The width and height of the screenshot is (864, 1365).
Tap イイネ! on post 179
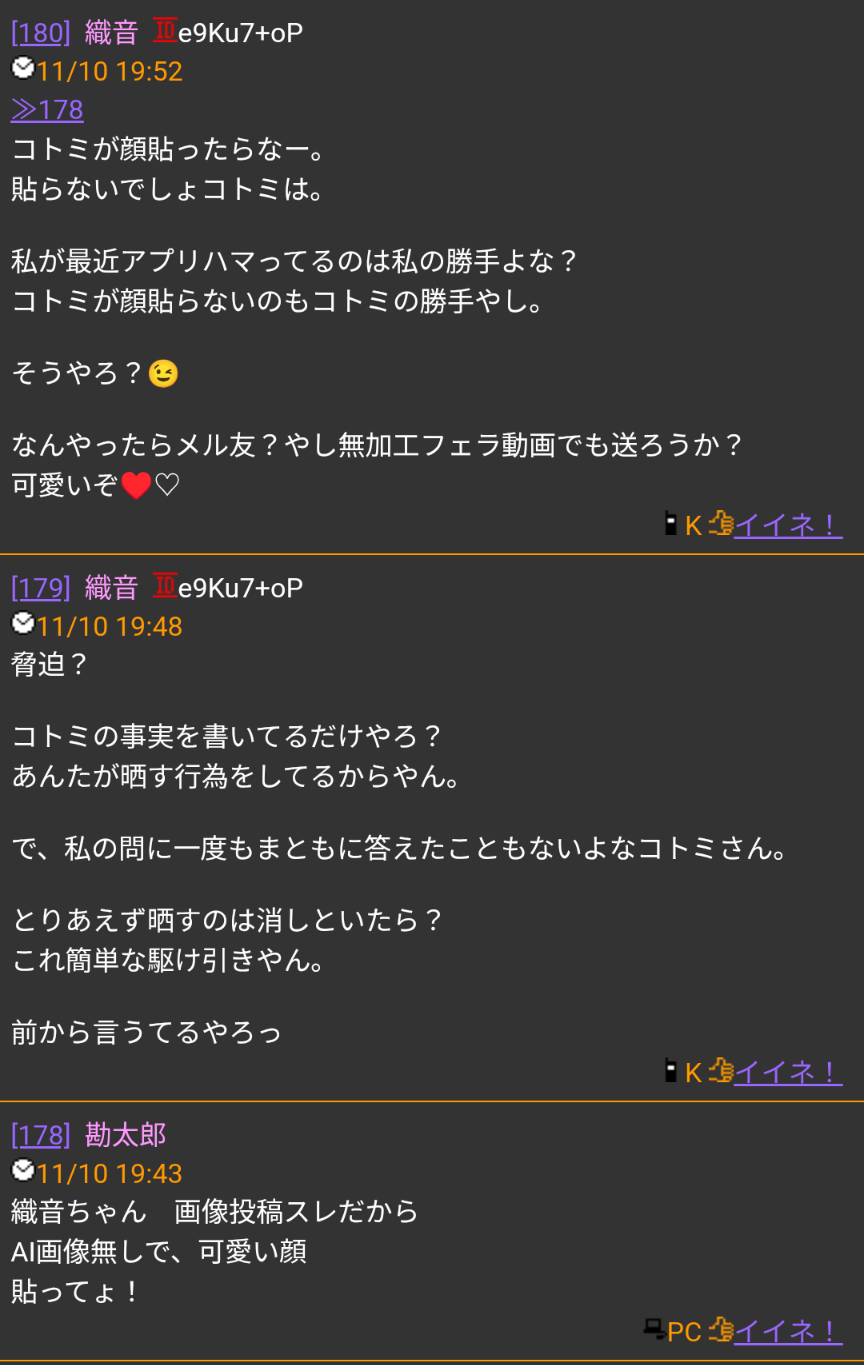[x=787, y=1072]
